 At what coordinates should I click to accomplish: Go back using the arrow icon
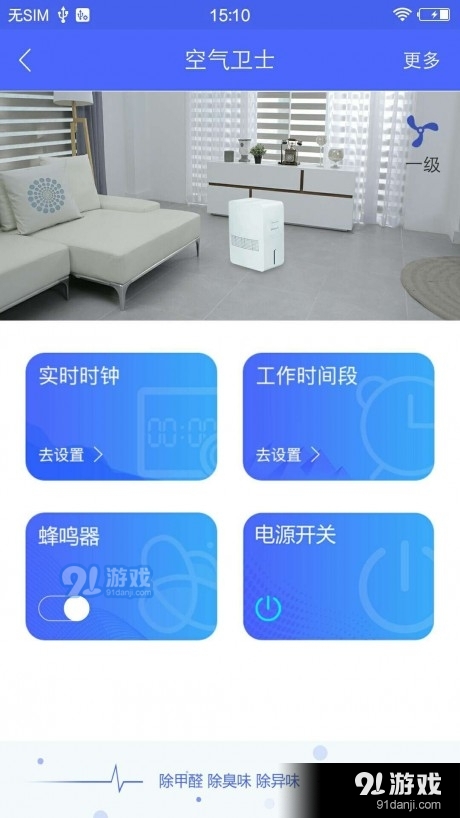[x=25, y=61]
